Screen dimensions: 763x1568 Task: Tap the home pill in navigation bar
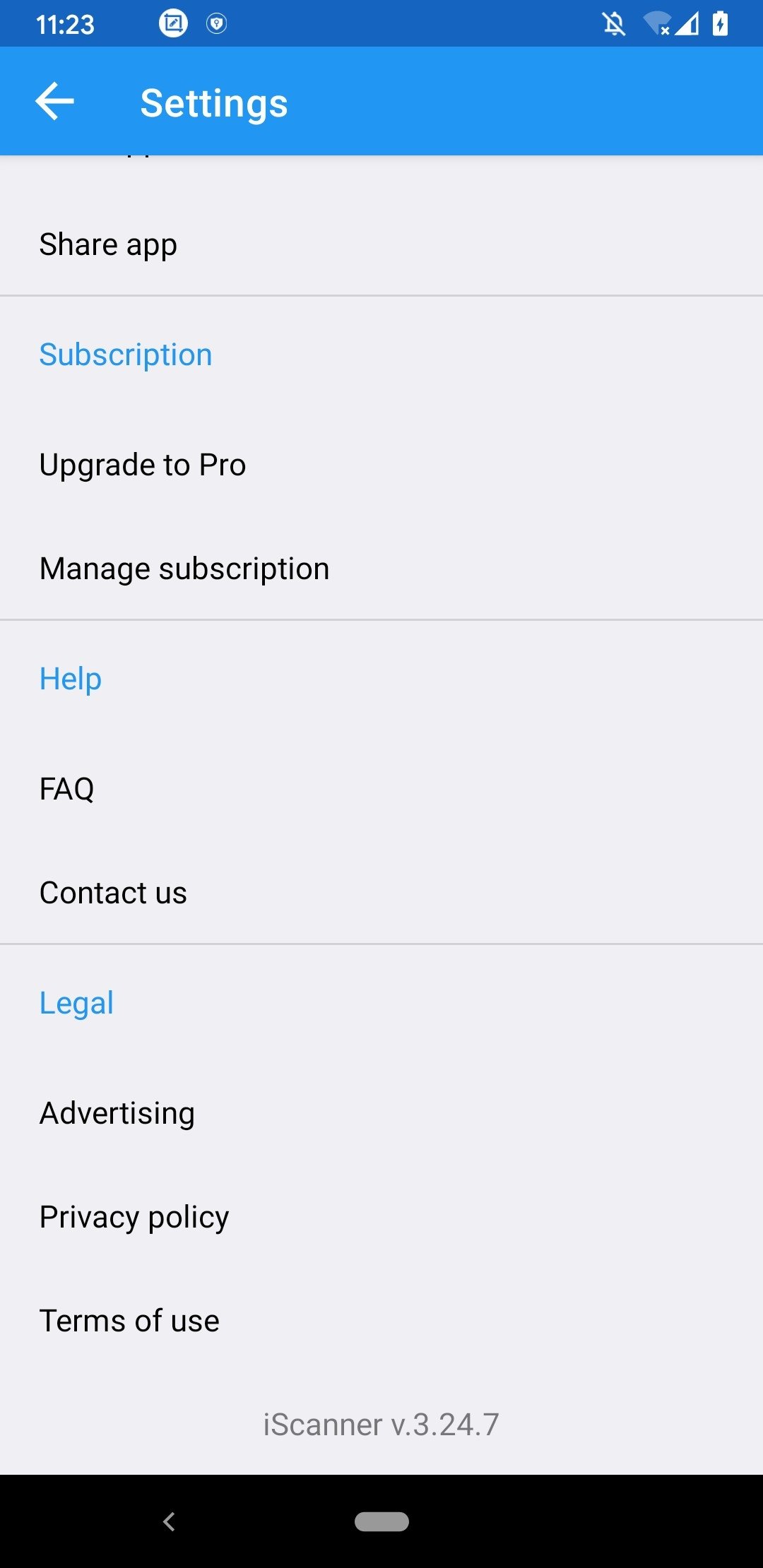[381, 1521]
